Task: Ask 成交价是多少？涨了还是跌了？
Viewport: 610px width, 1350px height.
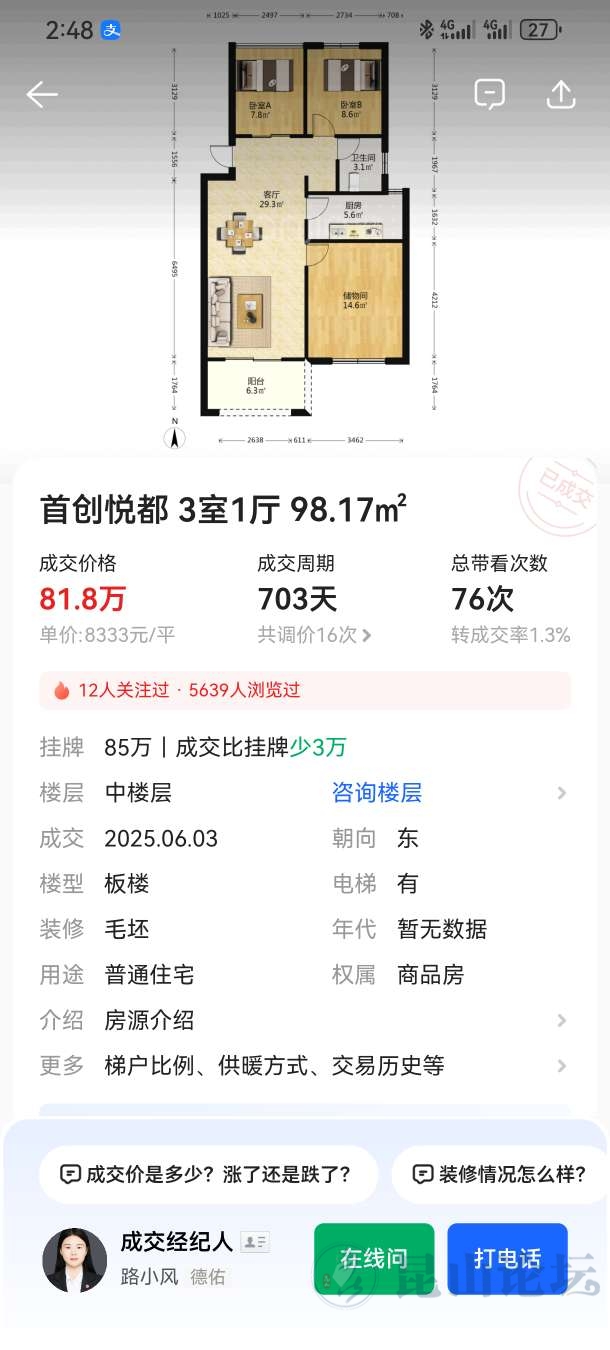Action: [208, 1174]
